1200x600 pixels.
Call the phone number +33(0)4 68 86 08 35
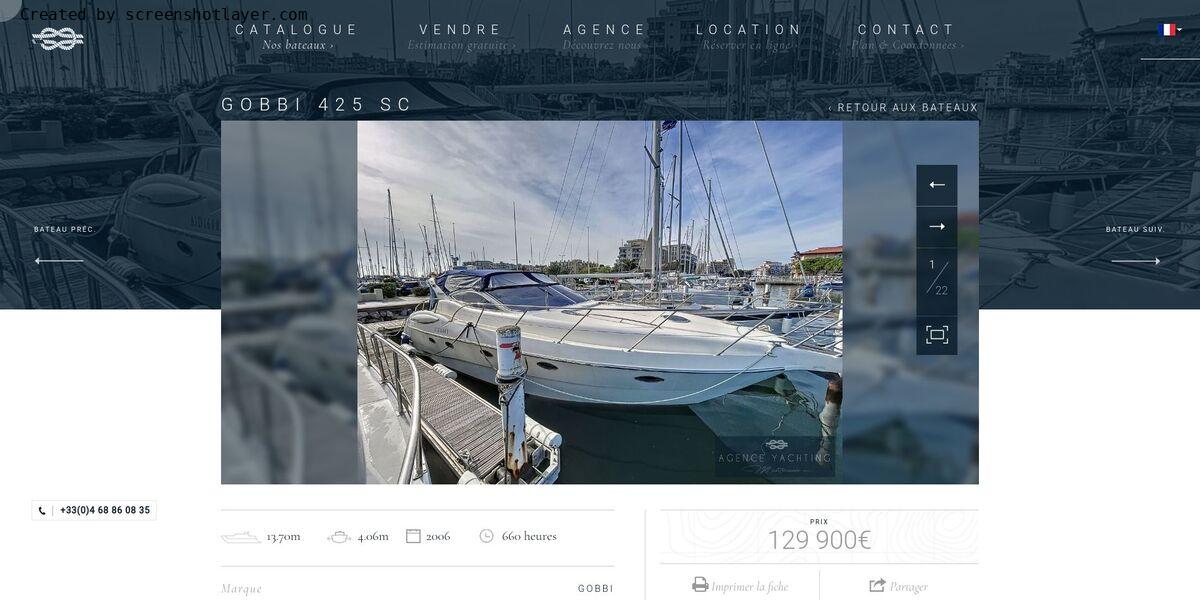click(95, 510)
